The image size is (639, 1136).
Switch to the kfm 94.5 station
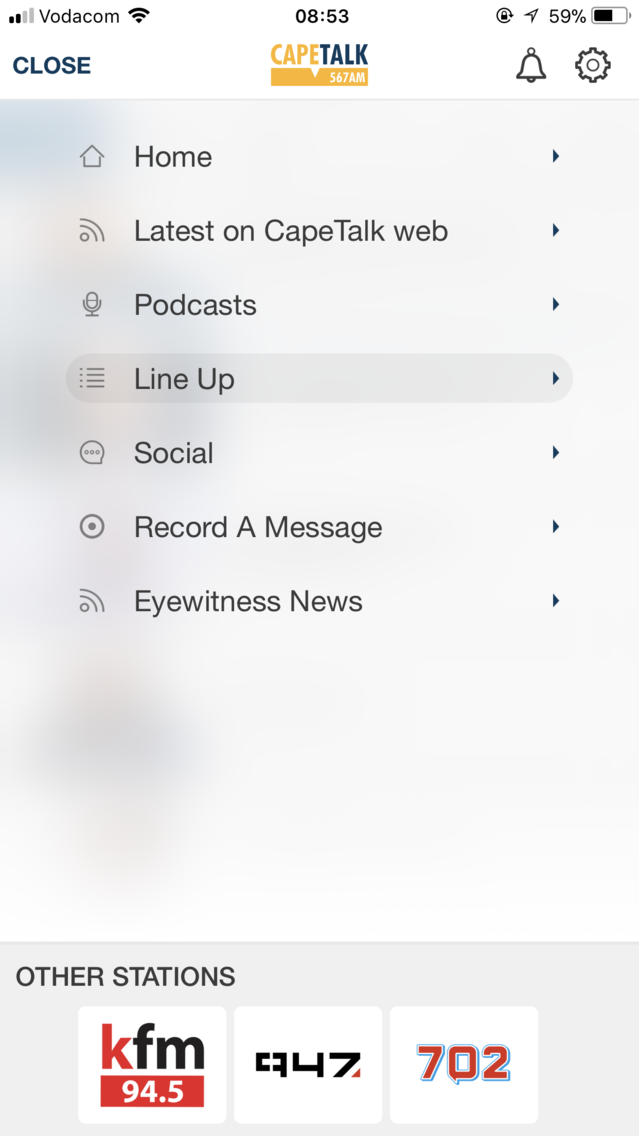[x=152, y=1064]
